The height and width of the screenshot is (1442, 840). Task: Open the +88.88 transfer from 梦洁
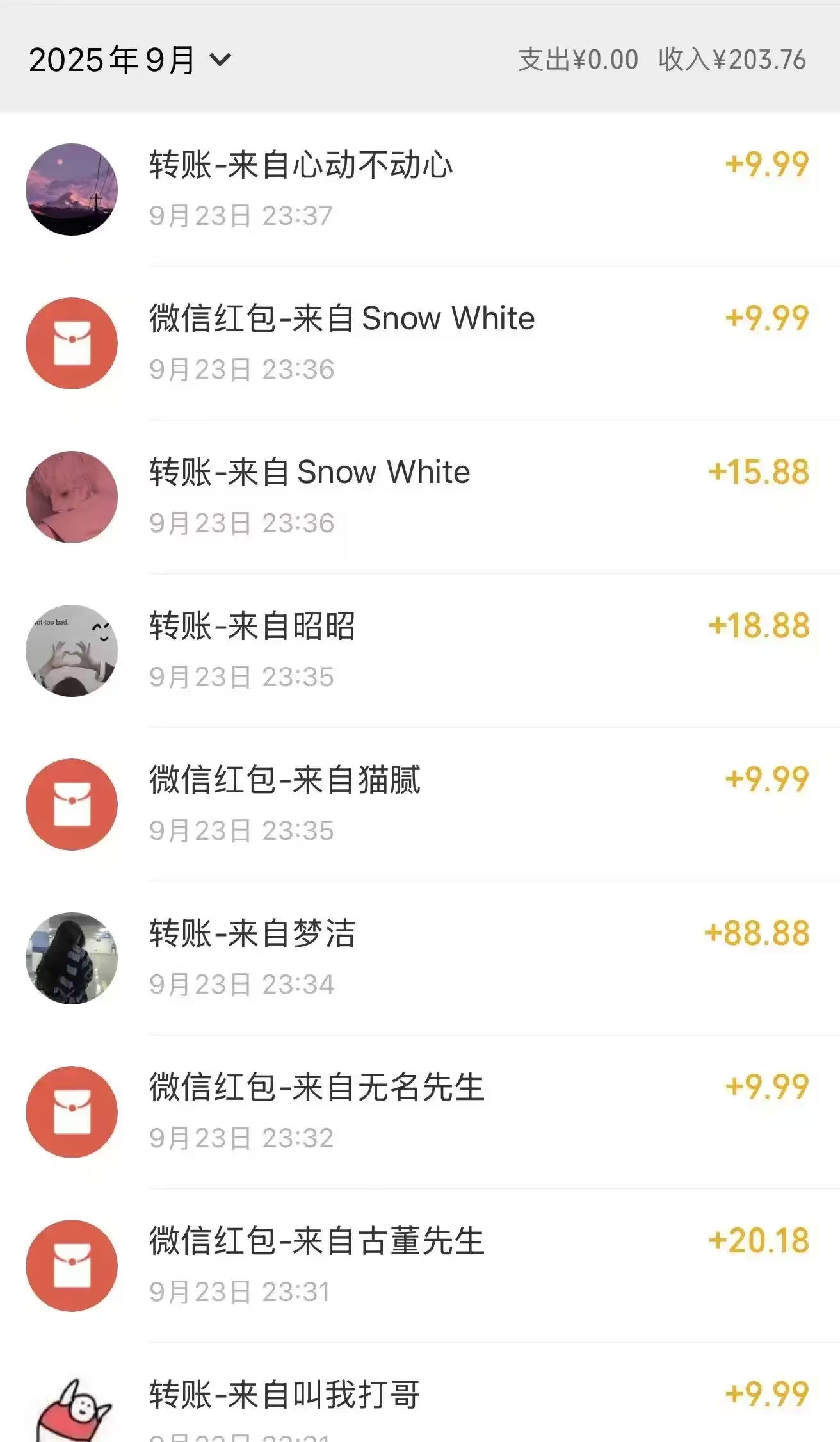pos(416,958)
